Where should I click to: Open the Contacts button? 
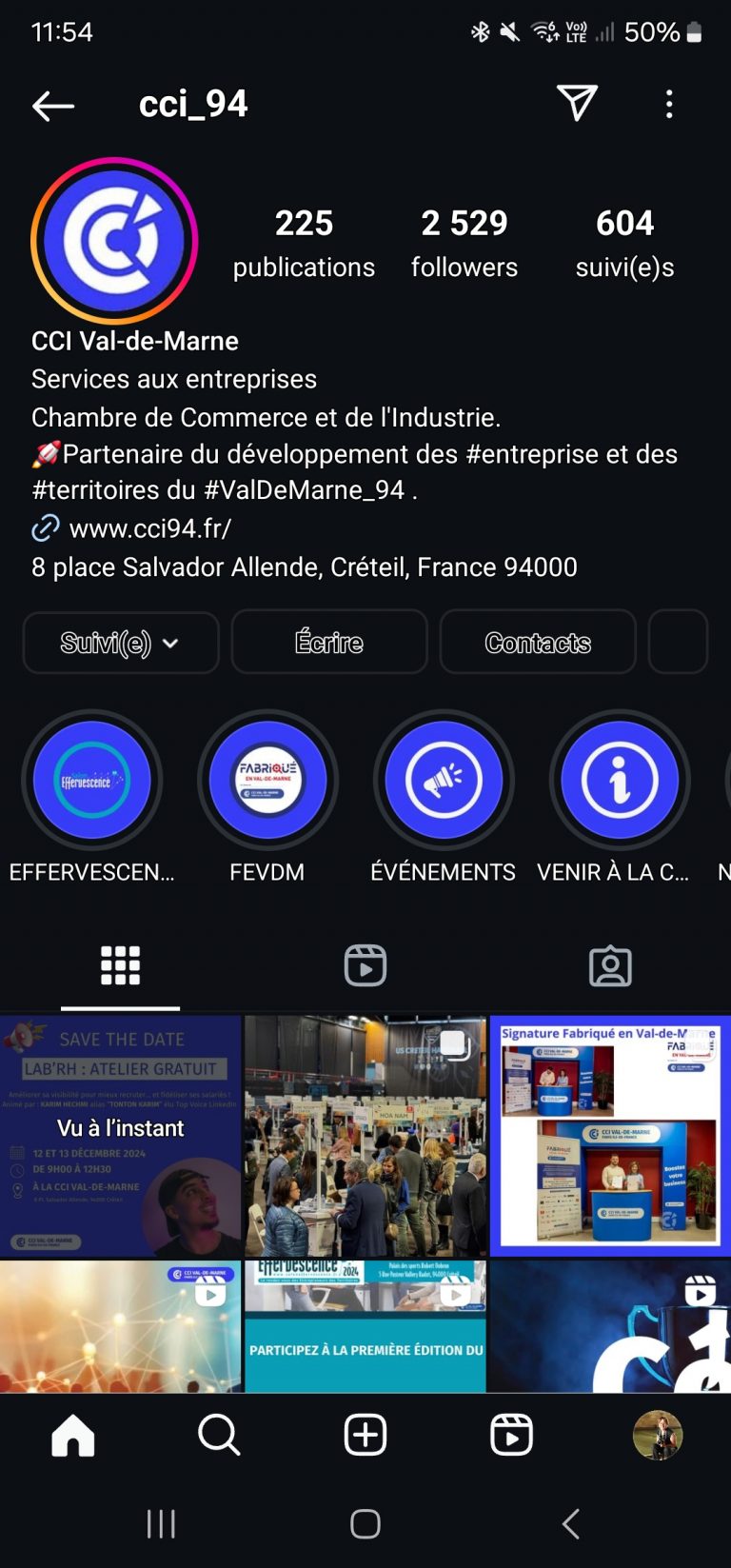pyautogui.click(x=538, y=643)
